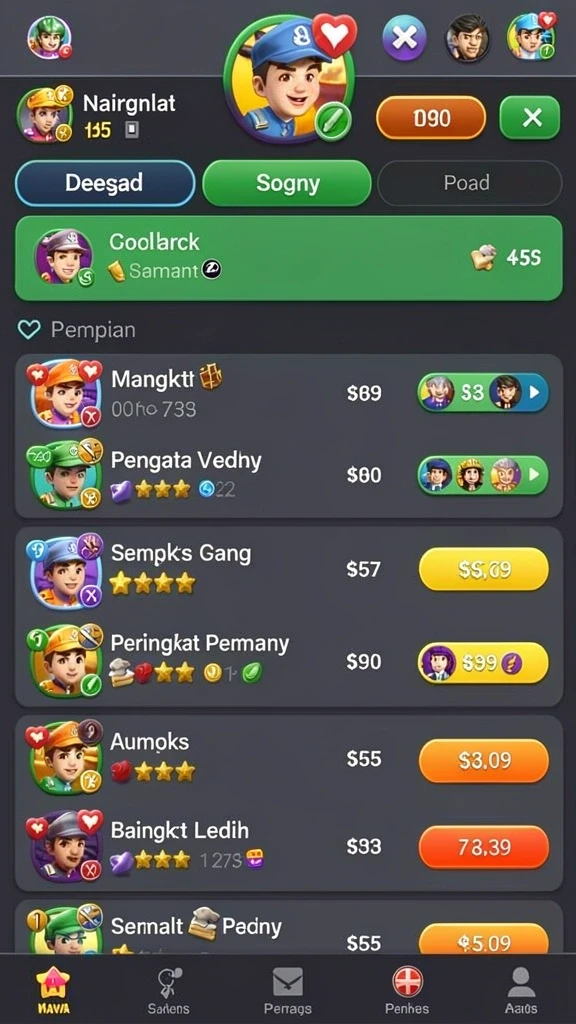Tap the purple X icon at top

click(x=404, y=37)
